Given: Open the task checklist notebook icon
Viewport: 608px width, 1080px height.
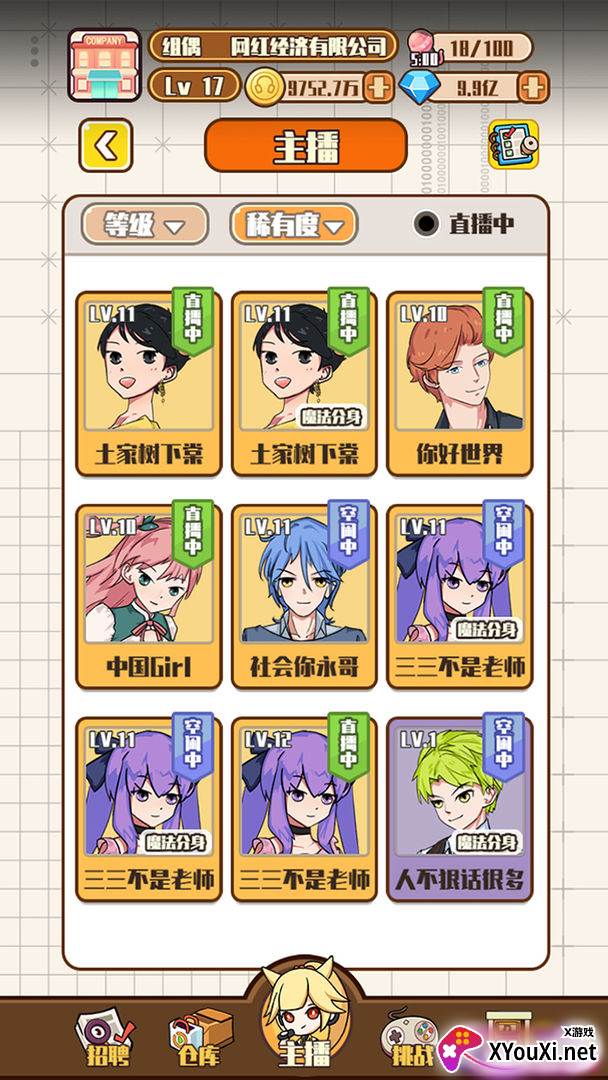Looking at the screenshot, I should (513, 144).
